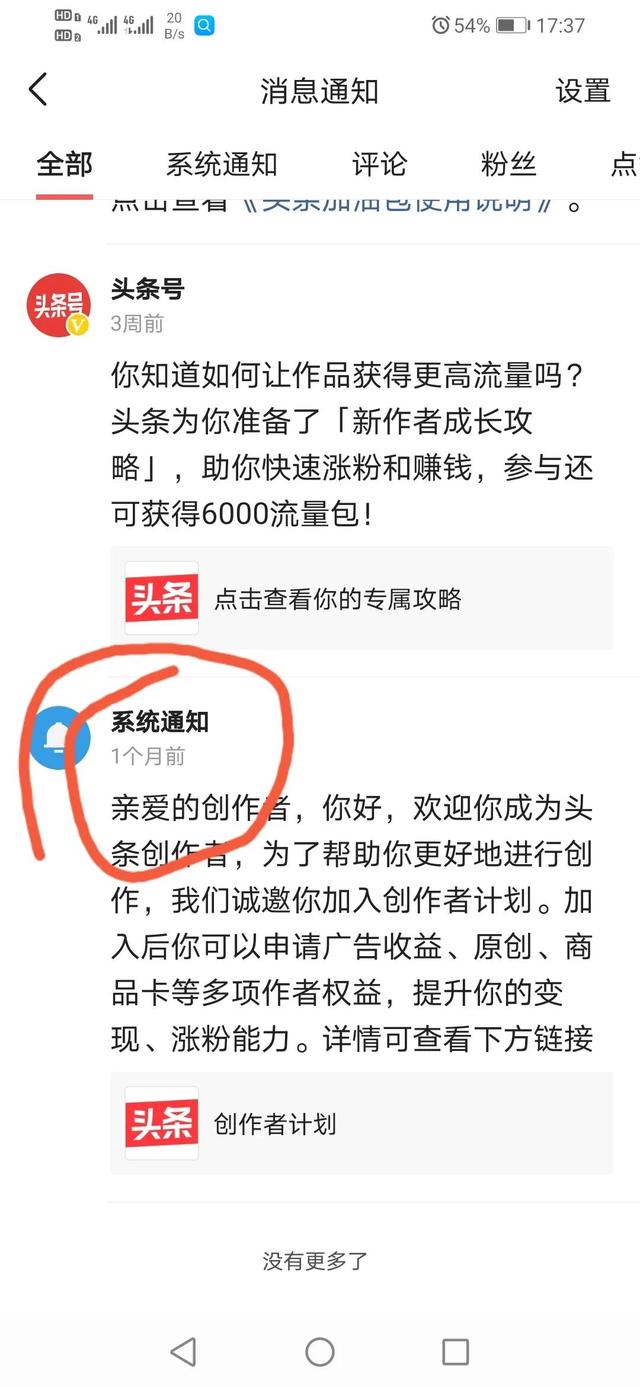Switch to the 系统通知 tab

tap(221, 164)
